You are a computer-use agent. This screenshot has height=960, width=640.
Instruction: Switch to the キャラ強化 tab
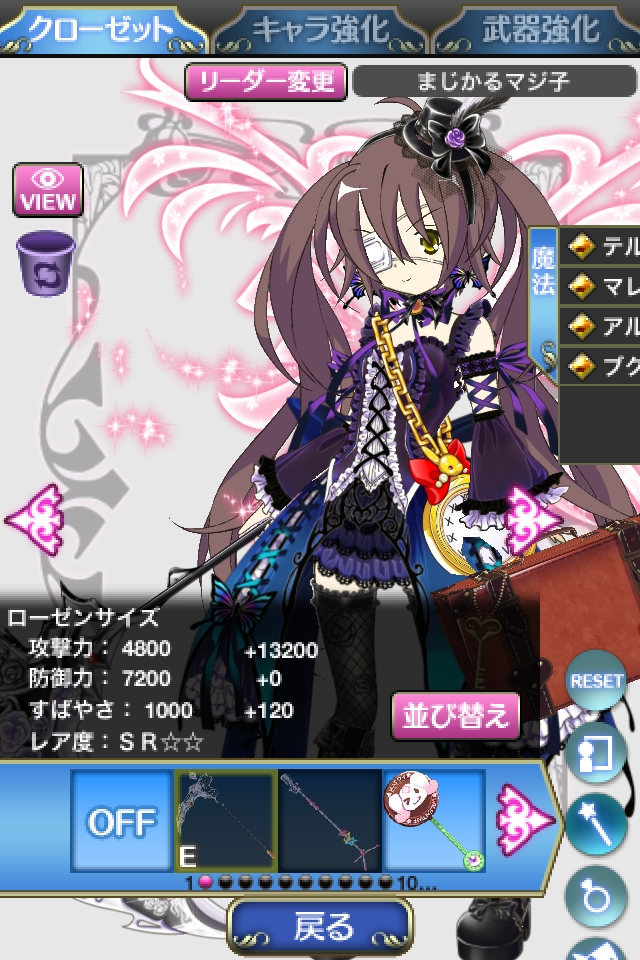(x=320, y=28)
